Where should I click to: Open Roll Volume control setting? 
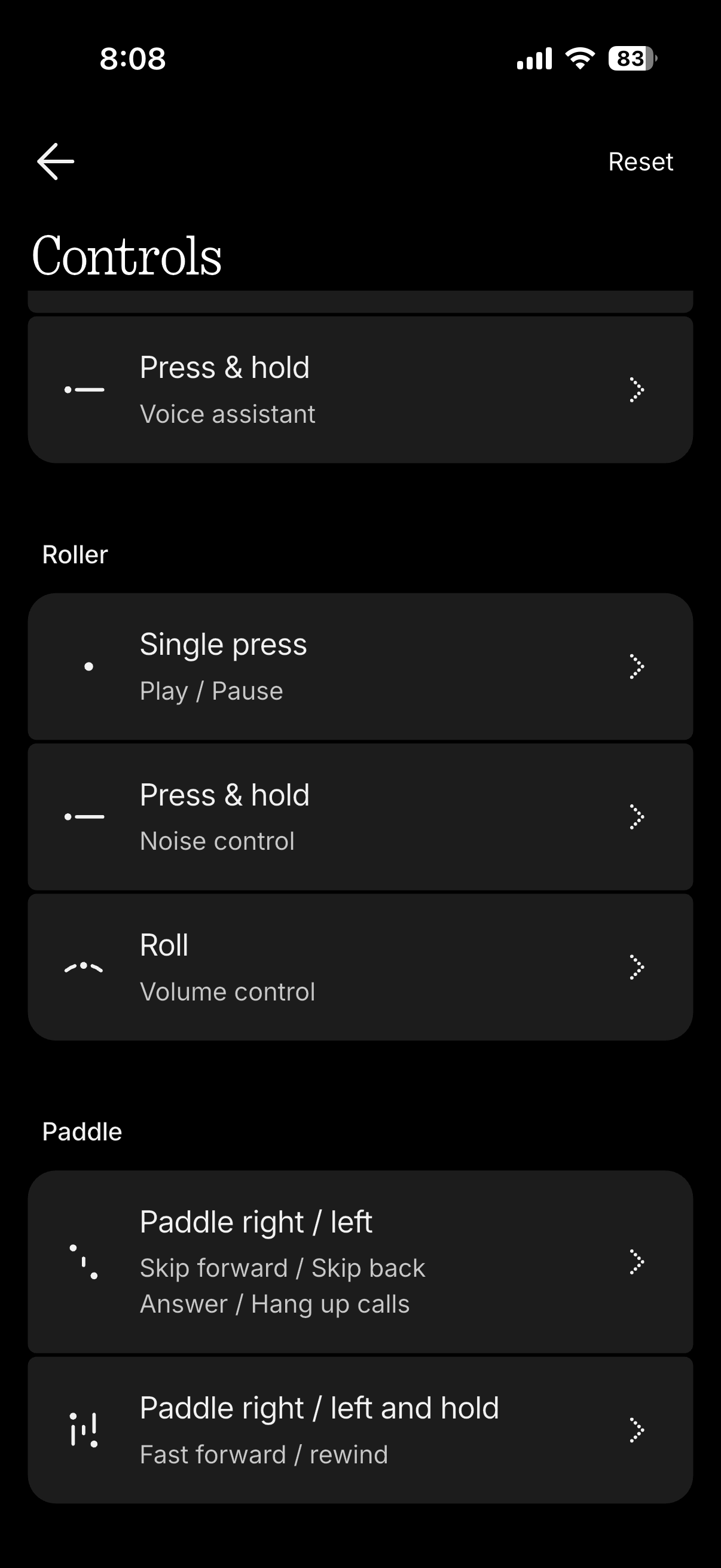(x=360, y=967)
